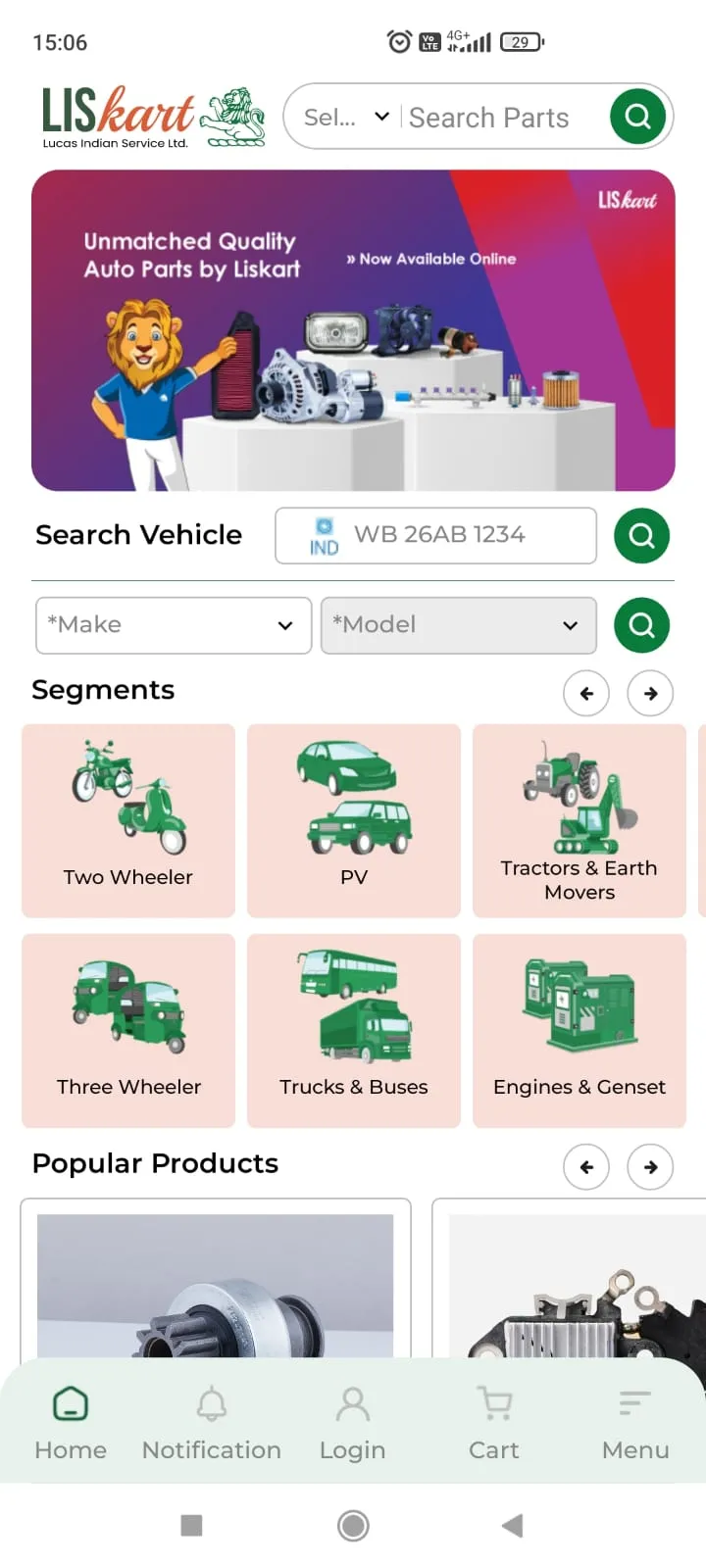The image size is (706, 1568).
Task: Open the category dropdown in the parts search bar
Action: [345, 118]
